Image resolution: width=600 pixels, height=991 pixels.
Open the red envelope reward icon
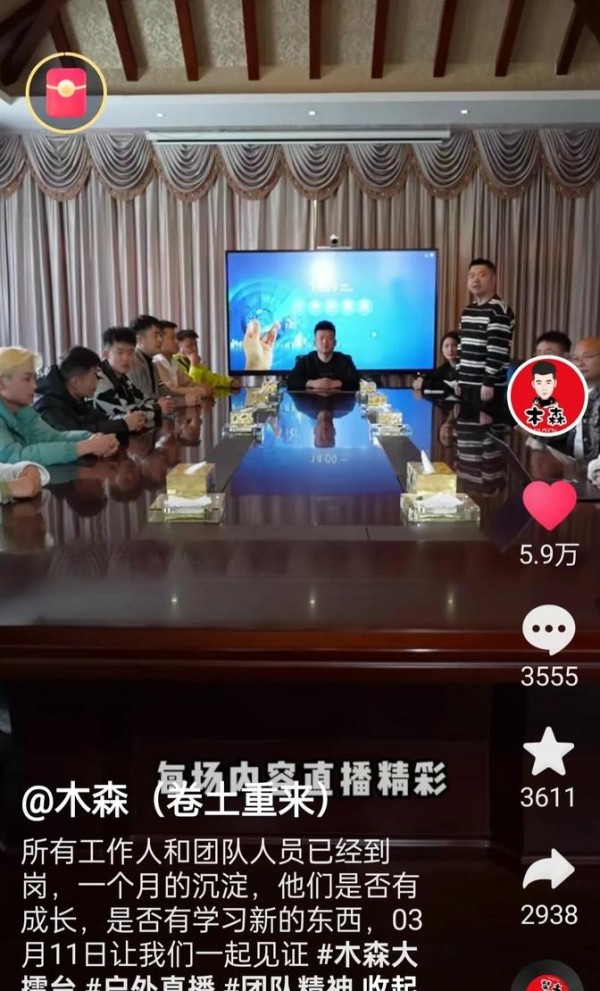point(65,93)
